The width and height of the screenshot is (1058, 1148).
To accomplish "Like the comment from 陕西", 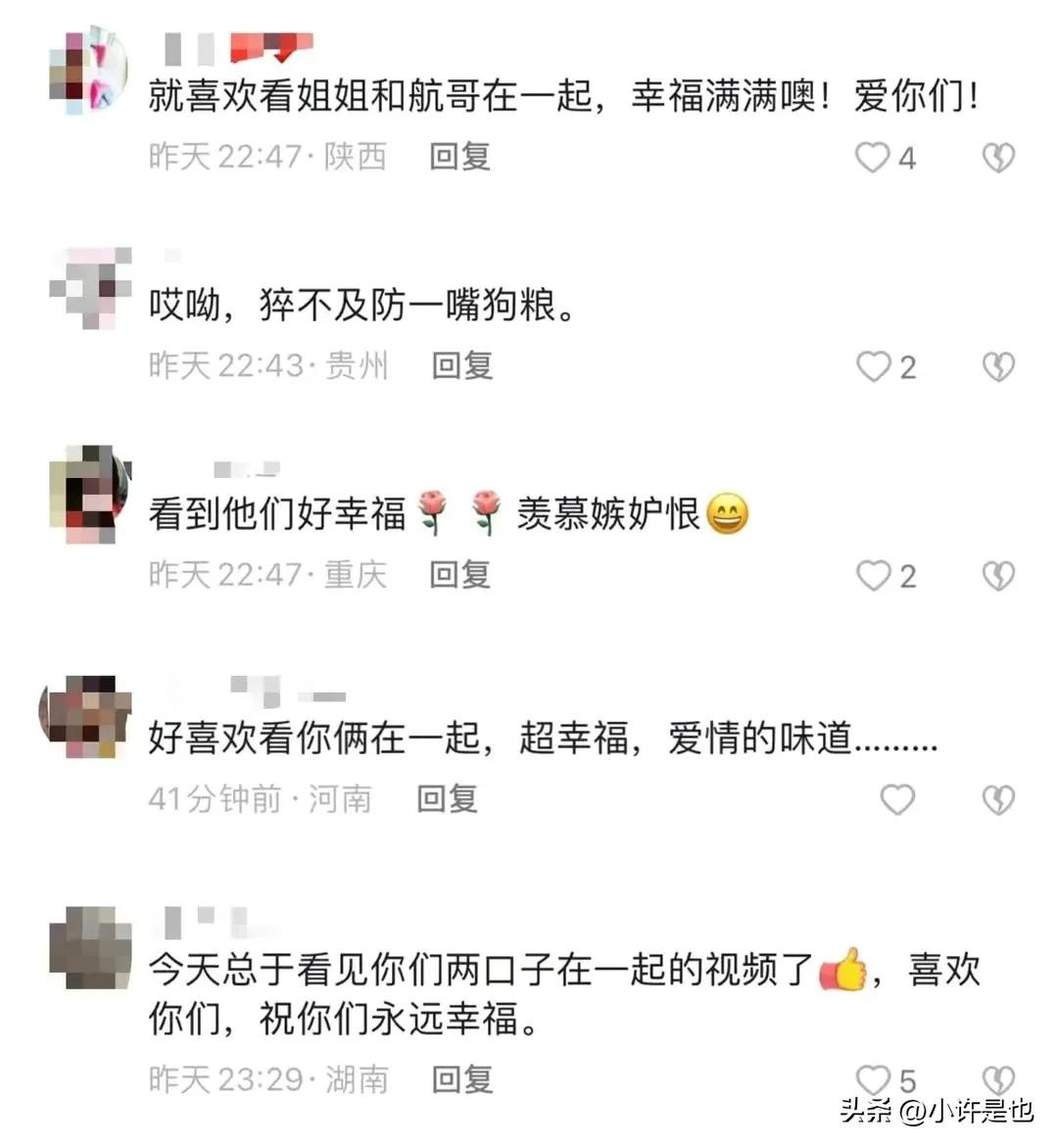I will (872, 158).
